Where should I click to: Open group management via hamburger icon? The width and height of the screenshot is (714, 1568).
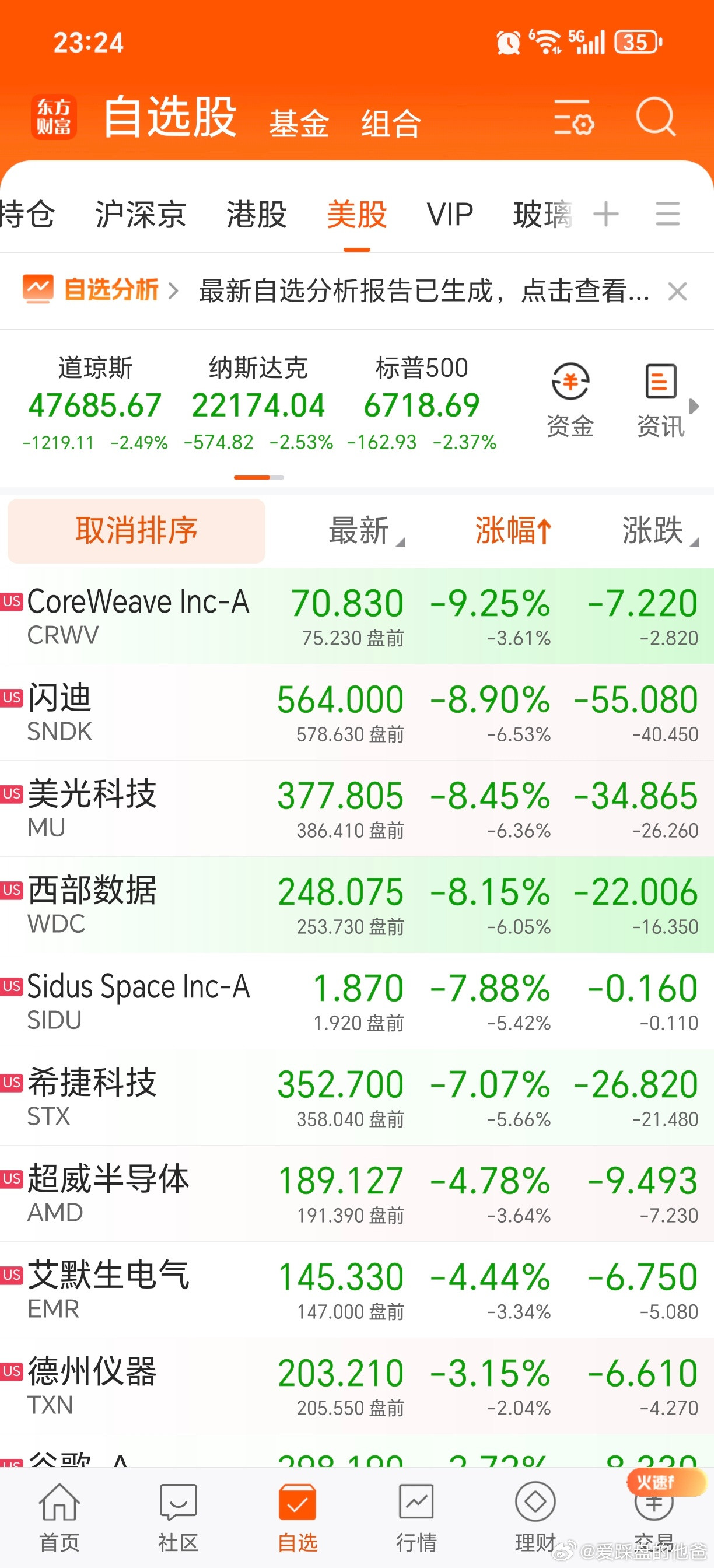coord(667,215)
